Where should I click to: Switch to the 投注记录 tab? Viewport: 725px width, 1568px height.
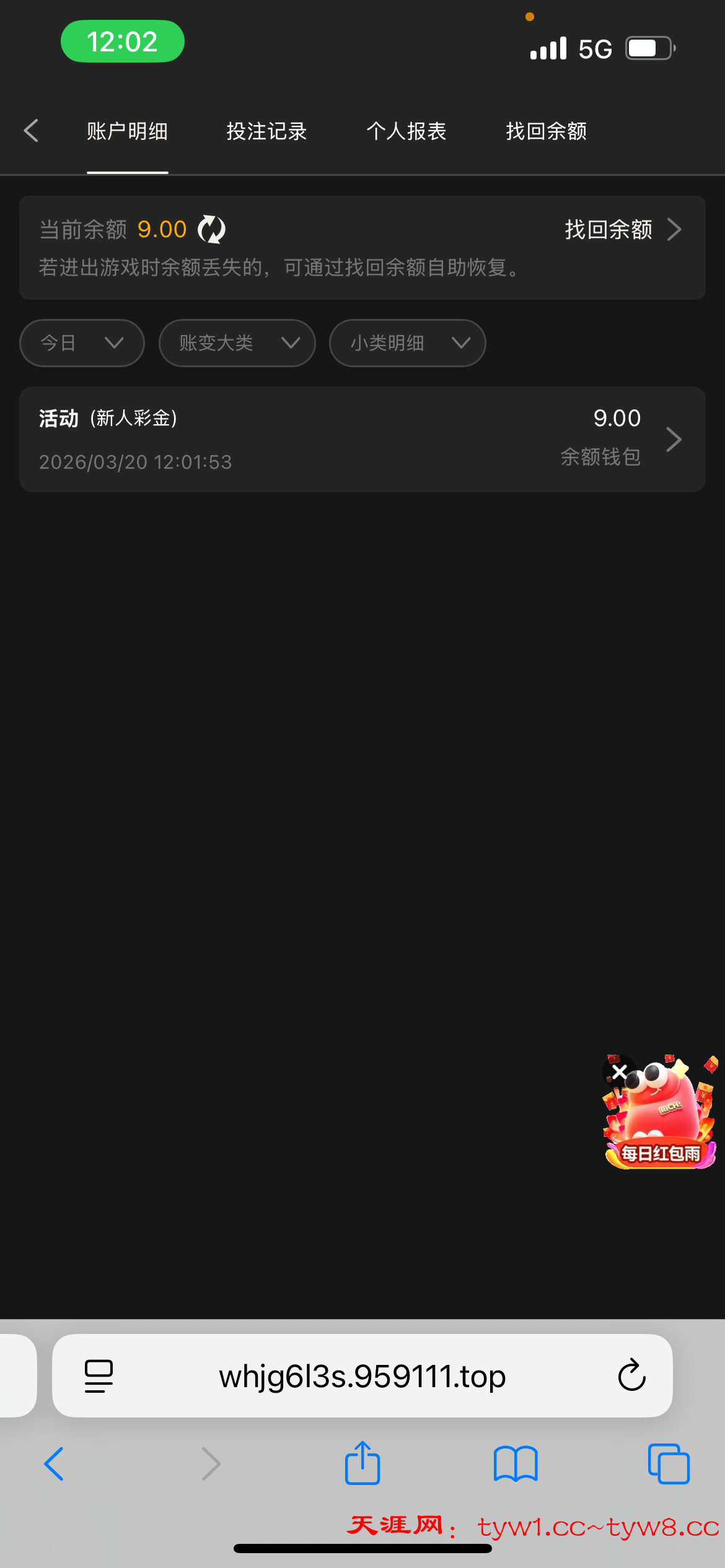point(266,131)
